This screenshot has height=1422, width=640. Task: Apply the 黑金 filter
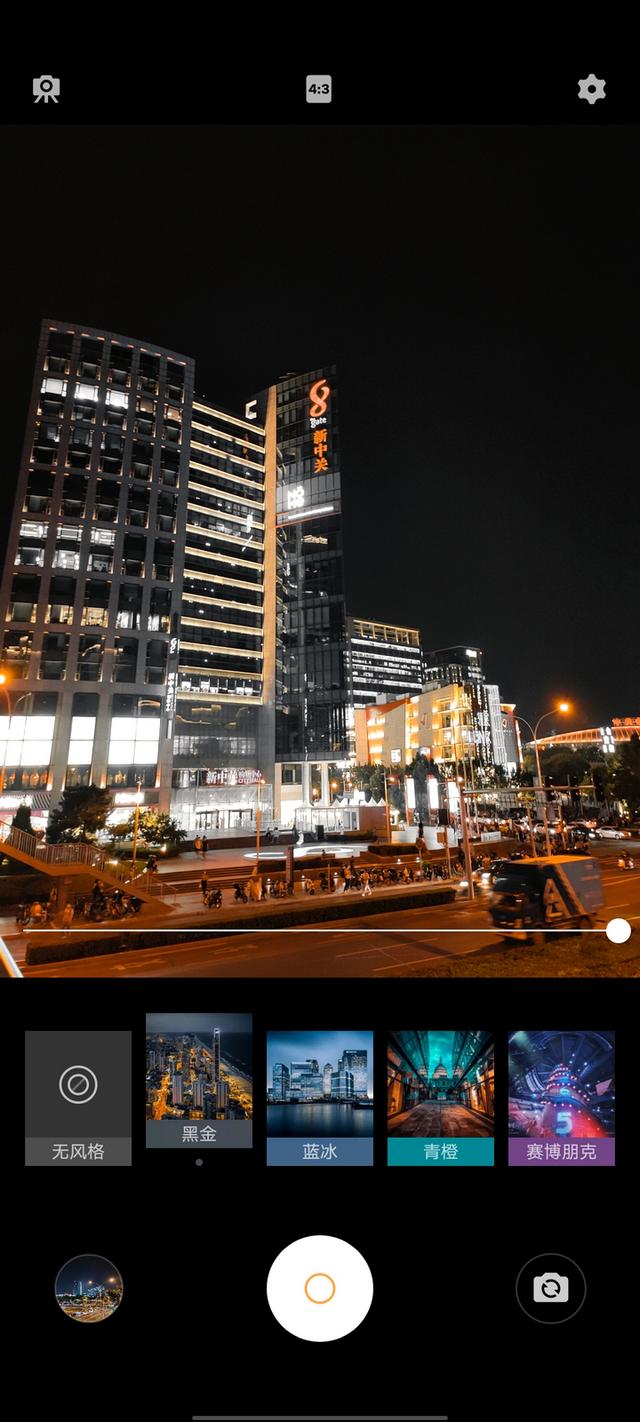tap(199, 1080)
